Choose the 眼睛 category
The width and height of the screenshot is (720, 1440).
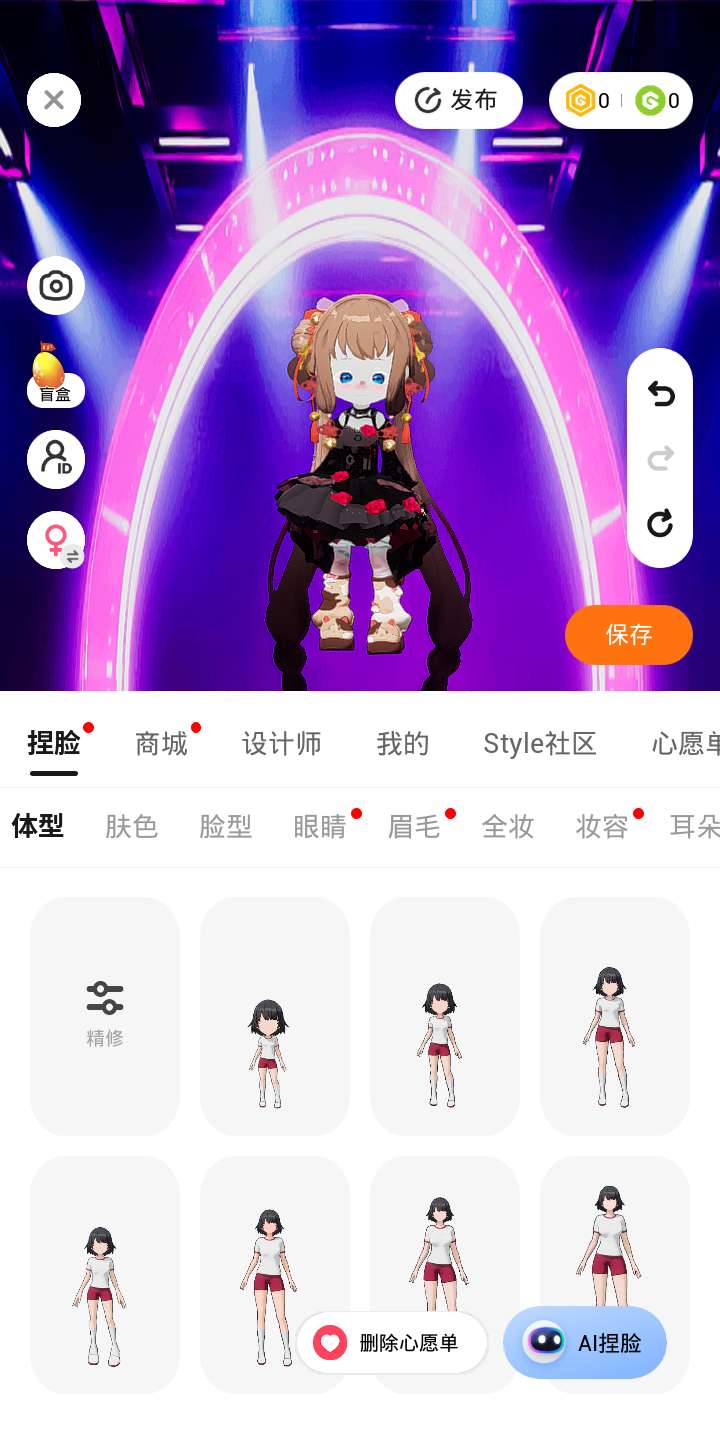point(320,827)
